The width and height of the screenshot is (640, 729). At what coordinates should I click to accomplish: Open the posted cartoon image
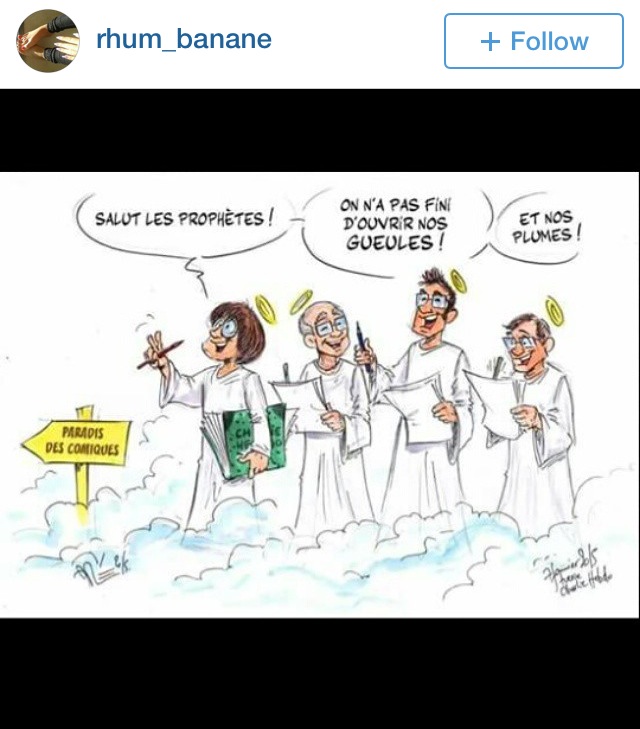tap(320, 395)
